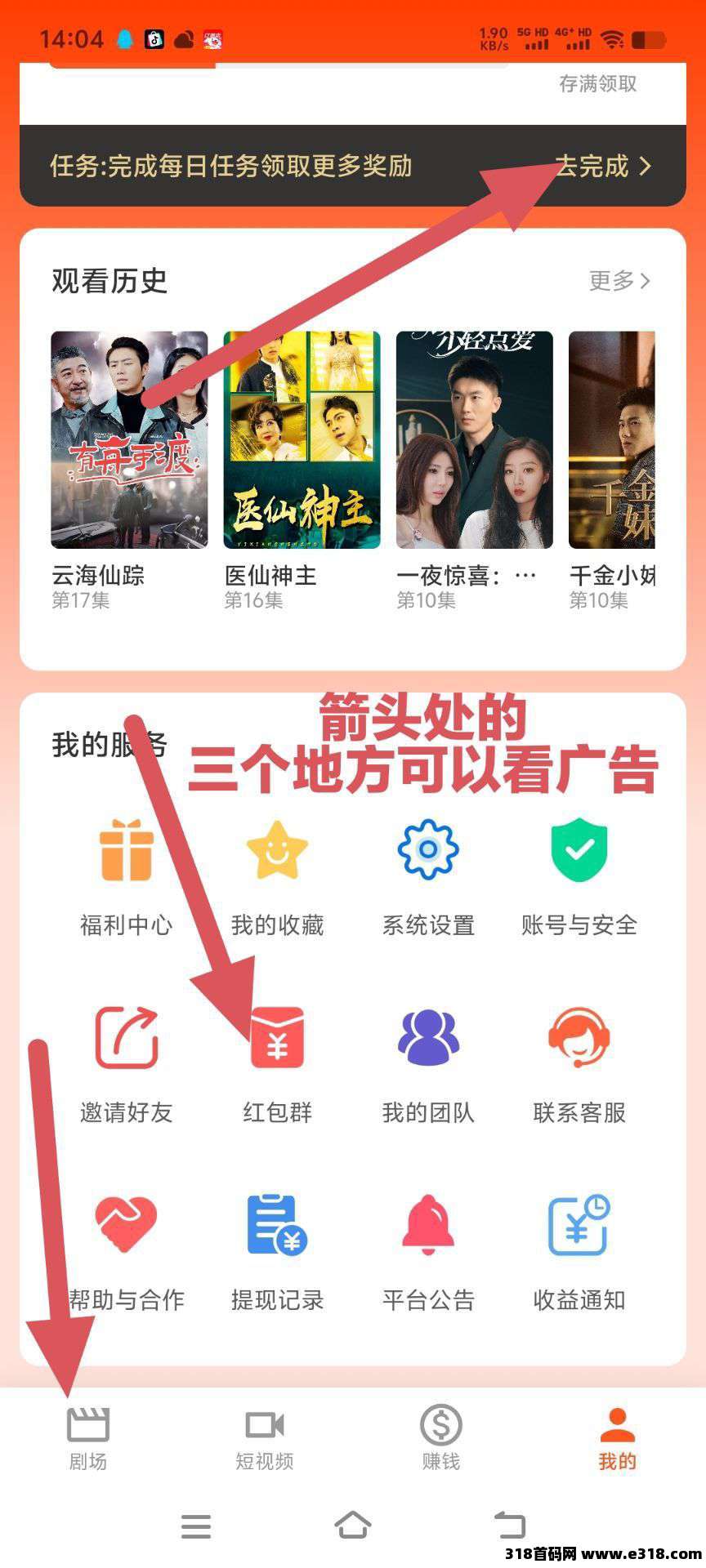
Task: Check 收益通知 earnings notice icon
Action: click(x=579, y=1225)
